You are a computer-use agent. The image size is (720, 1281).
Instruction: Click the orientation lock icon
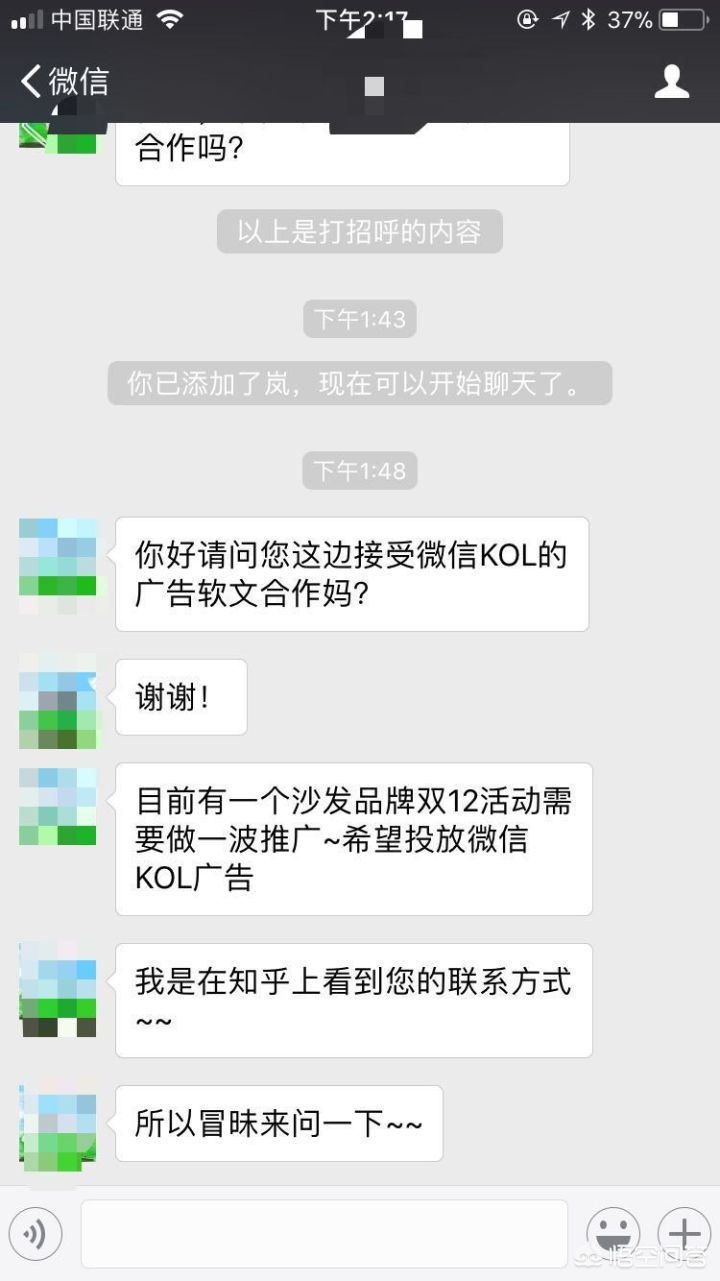[x=525, y=18]
